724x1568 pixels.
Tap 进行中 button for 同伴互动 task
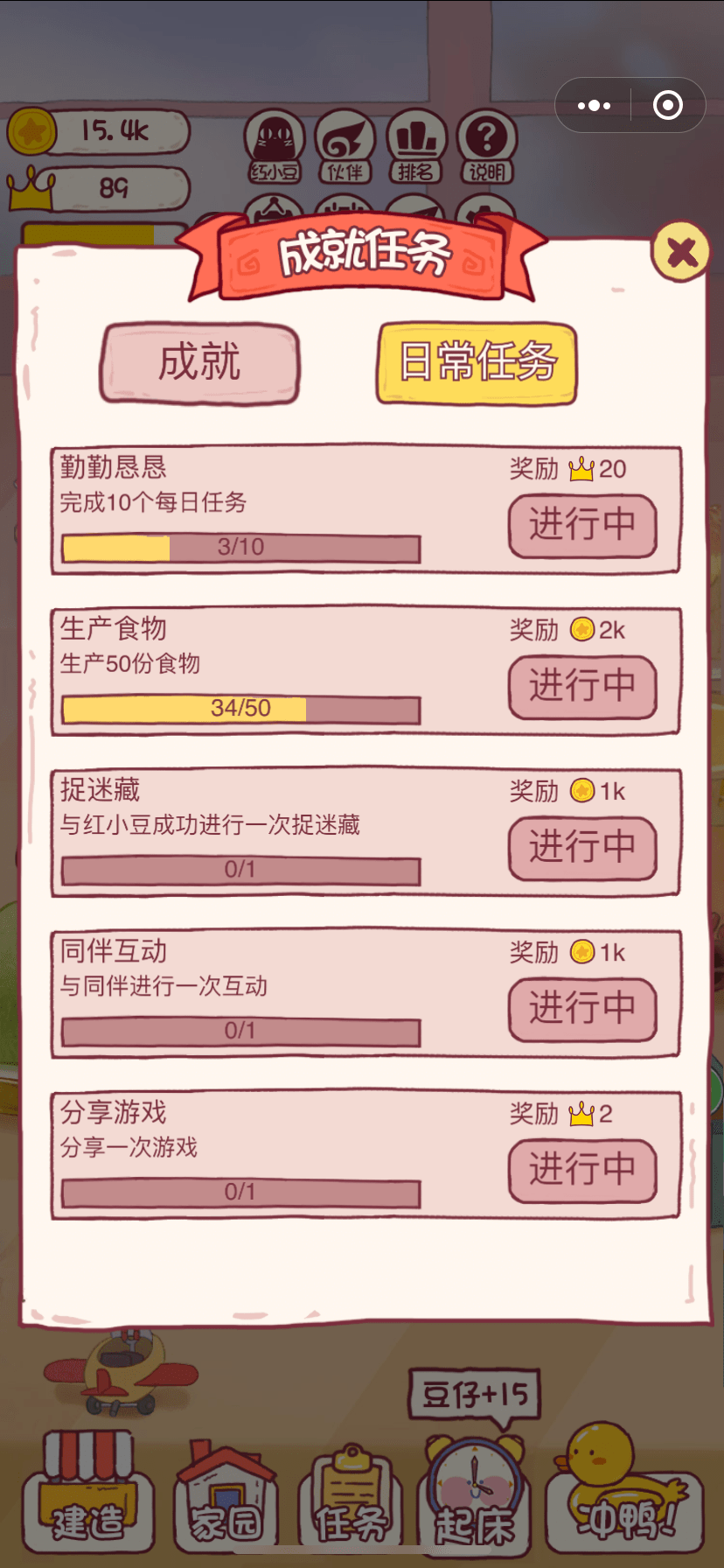[582, 1009]
